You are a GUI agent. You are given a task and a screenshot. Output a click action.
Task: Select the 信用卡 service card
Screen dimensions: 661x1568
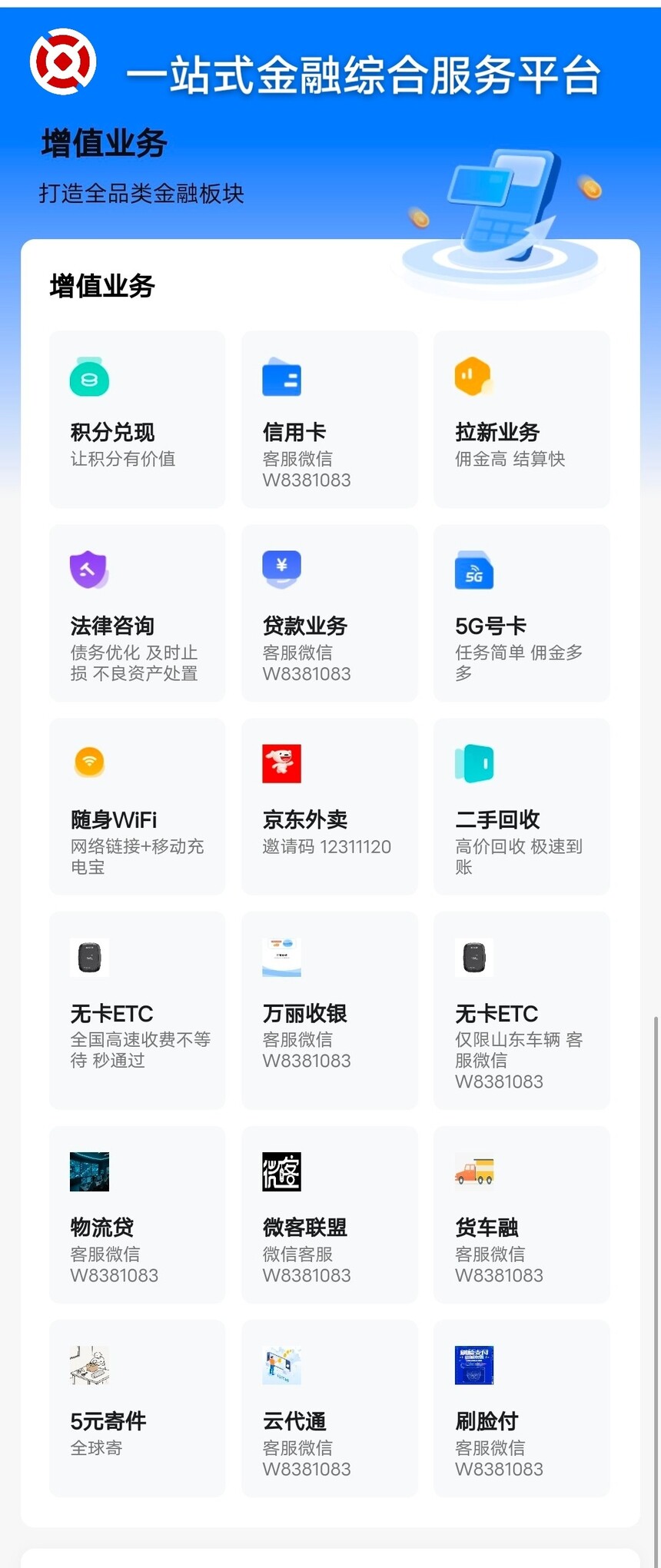pyautogui.click(x=329, y=419)
